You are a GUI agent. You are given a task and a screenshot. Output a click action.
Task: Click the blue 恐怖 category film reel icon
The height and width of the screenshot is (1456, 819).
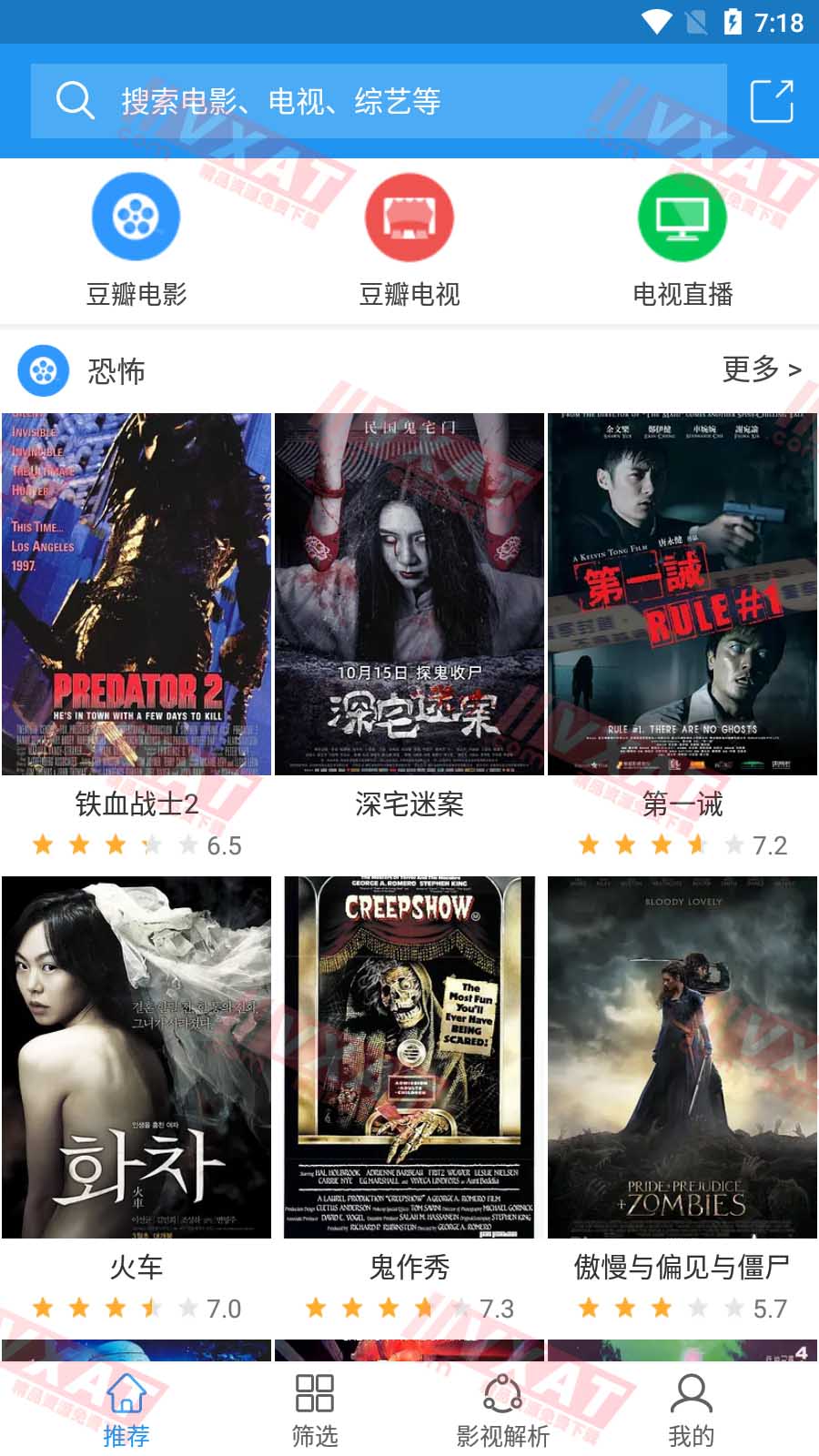tap(42, 371)
